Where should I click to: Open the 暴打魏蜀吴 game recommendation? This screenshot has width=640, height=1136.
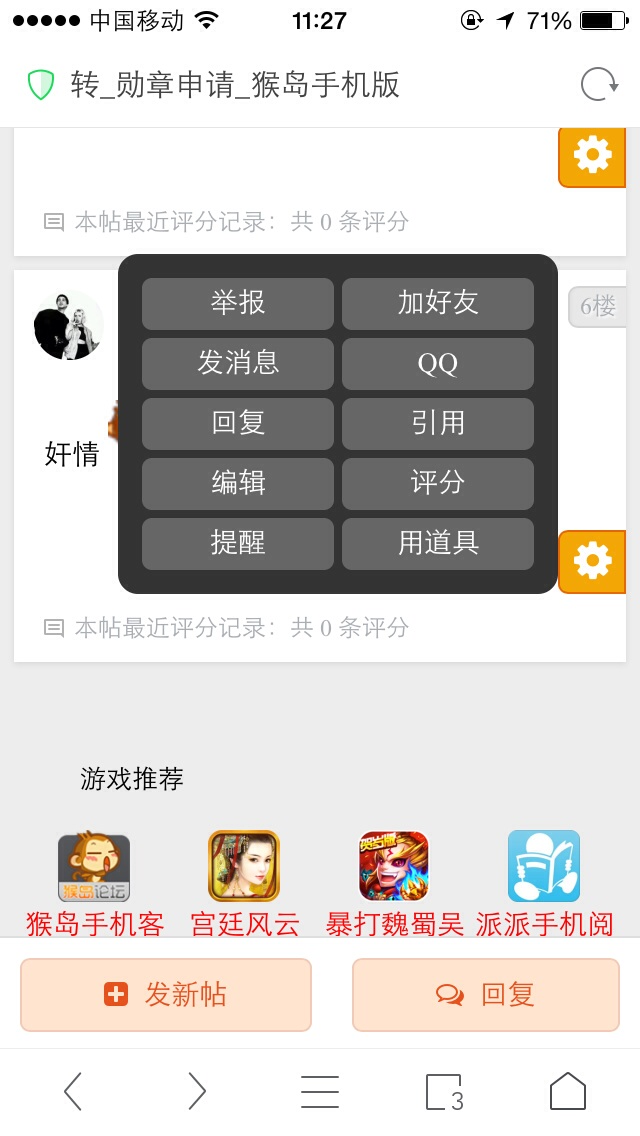click(x=394, y=884)
